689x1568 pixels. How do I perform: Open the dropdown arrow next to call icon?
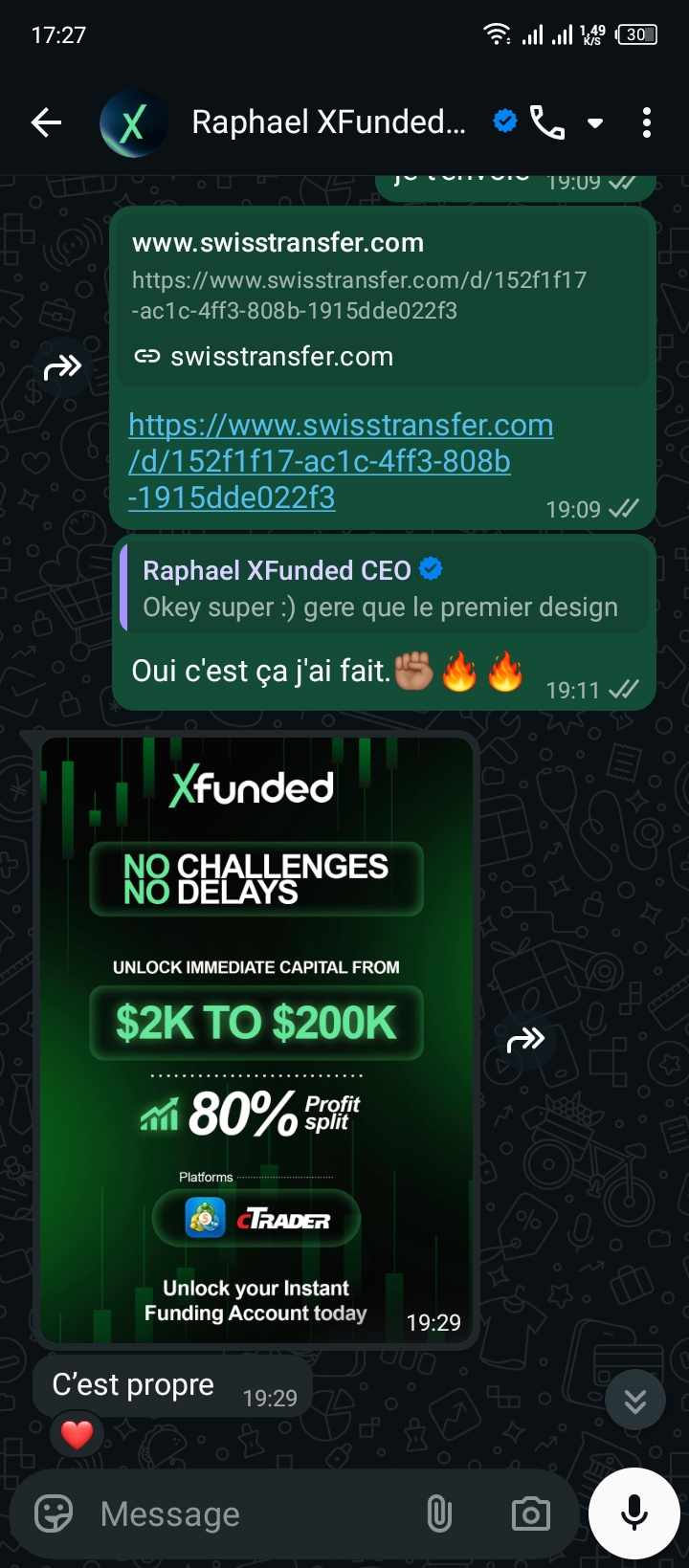point(595,124)
